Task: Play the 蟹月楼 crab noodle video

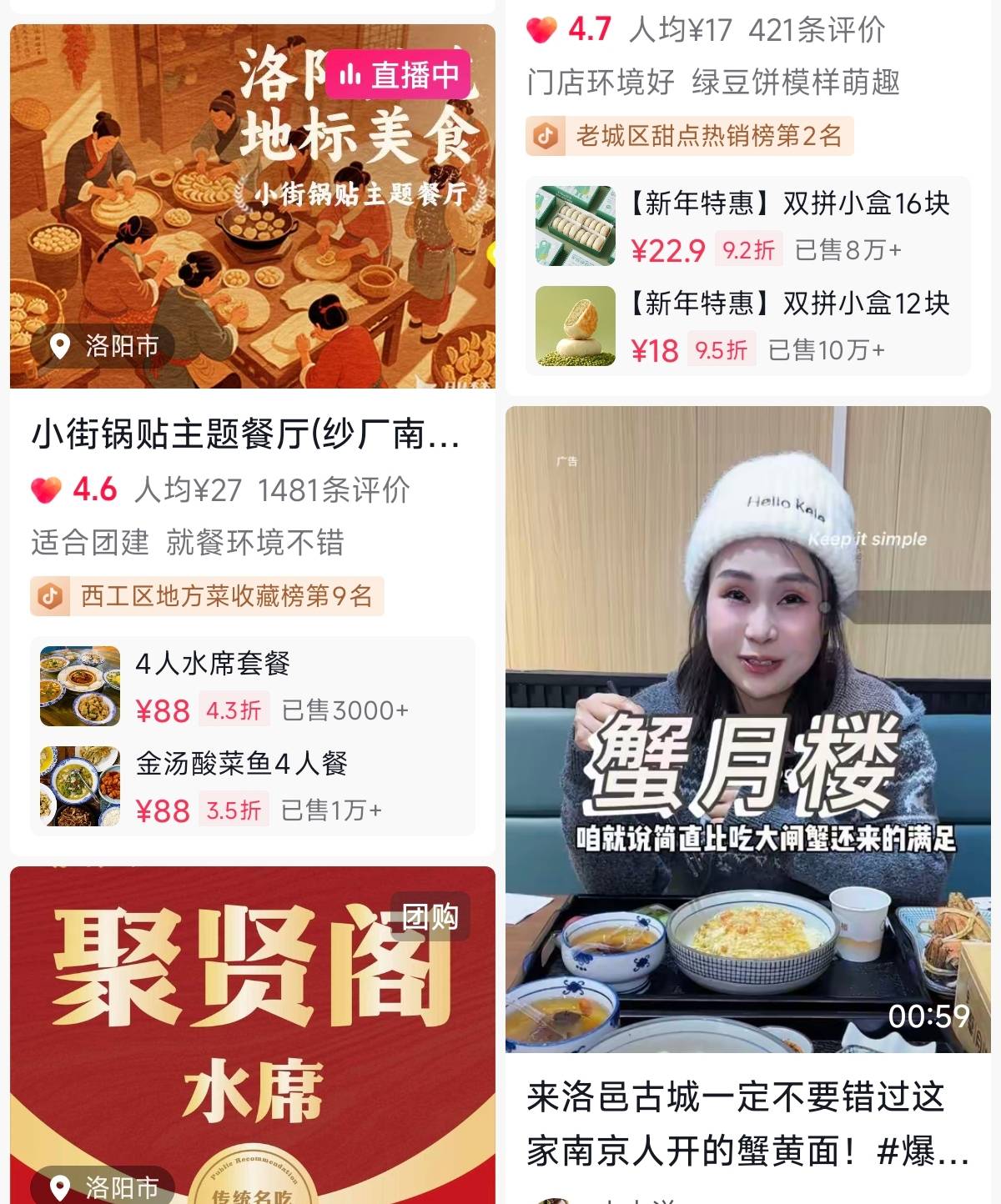Action: [x=747, y=730]
